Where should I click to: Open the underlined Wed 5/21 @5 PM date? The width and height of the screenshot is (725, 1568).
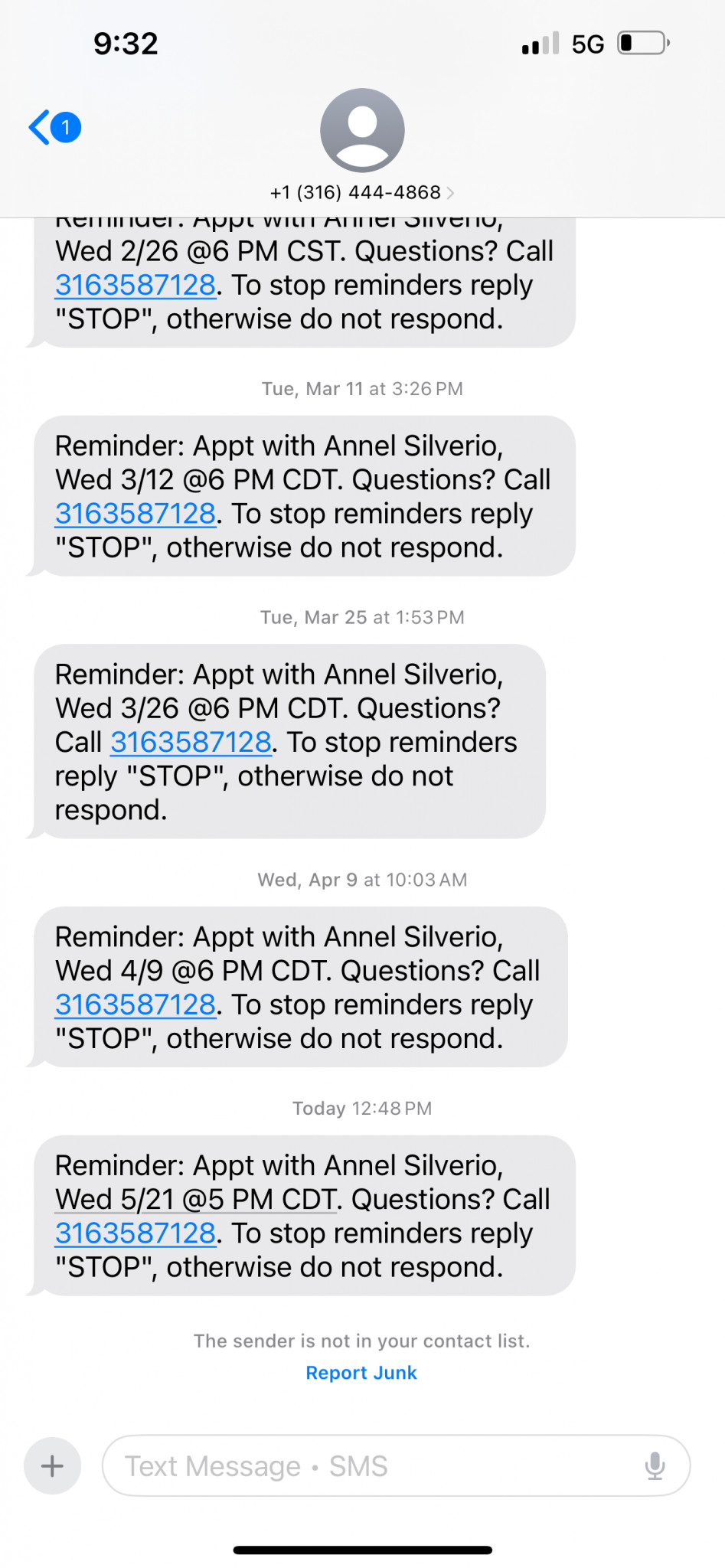(195, 1199)
